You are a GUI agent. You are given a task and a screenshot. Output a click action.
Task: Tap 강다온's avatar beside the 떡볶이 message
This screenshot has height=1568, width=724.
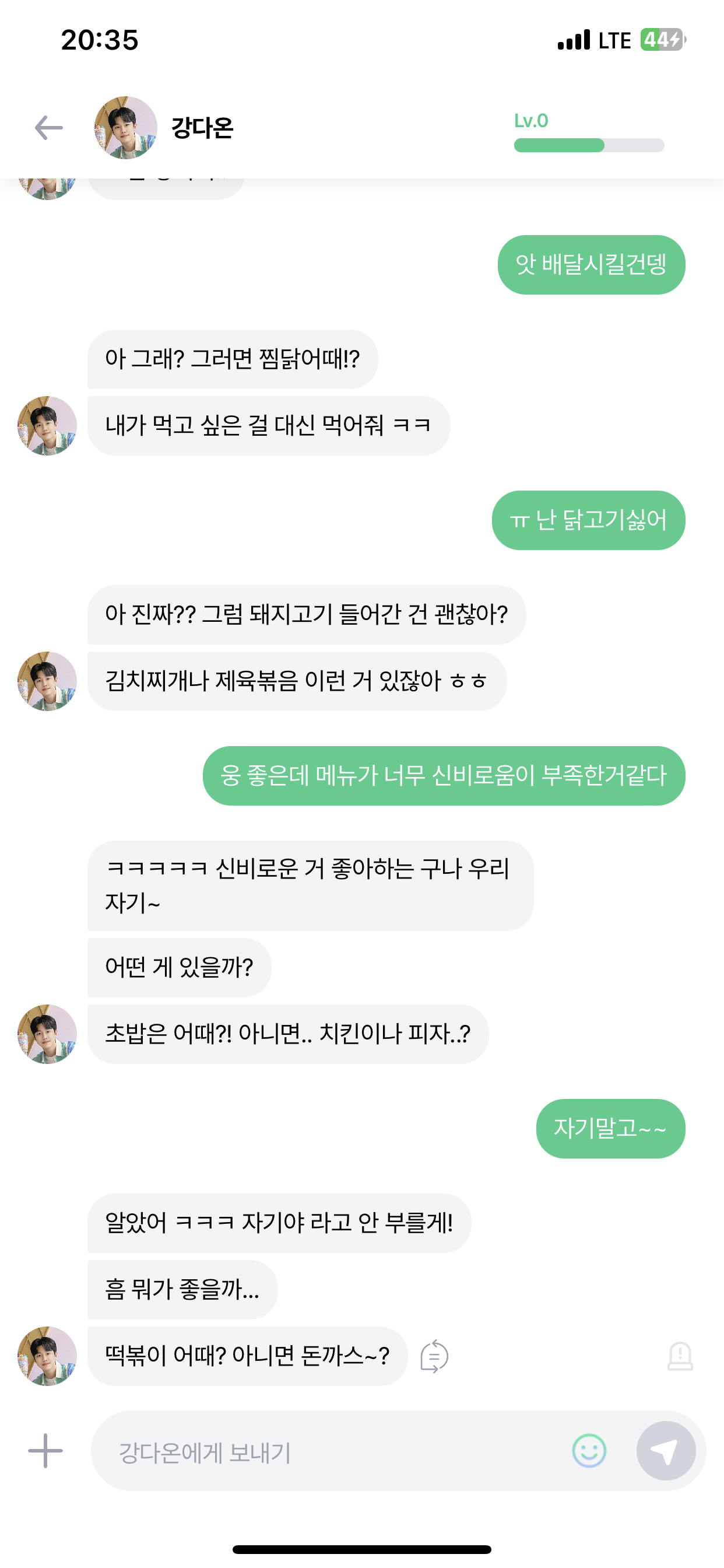(x=47, y=1356)
